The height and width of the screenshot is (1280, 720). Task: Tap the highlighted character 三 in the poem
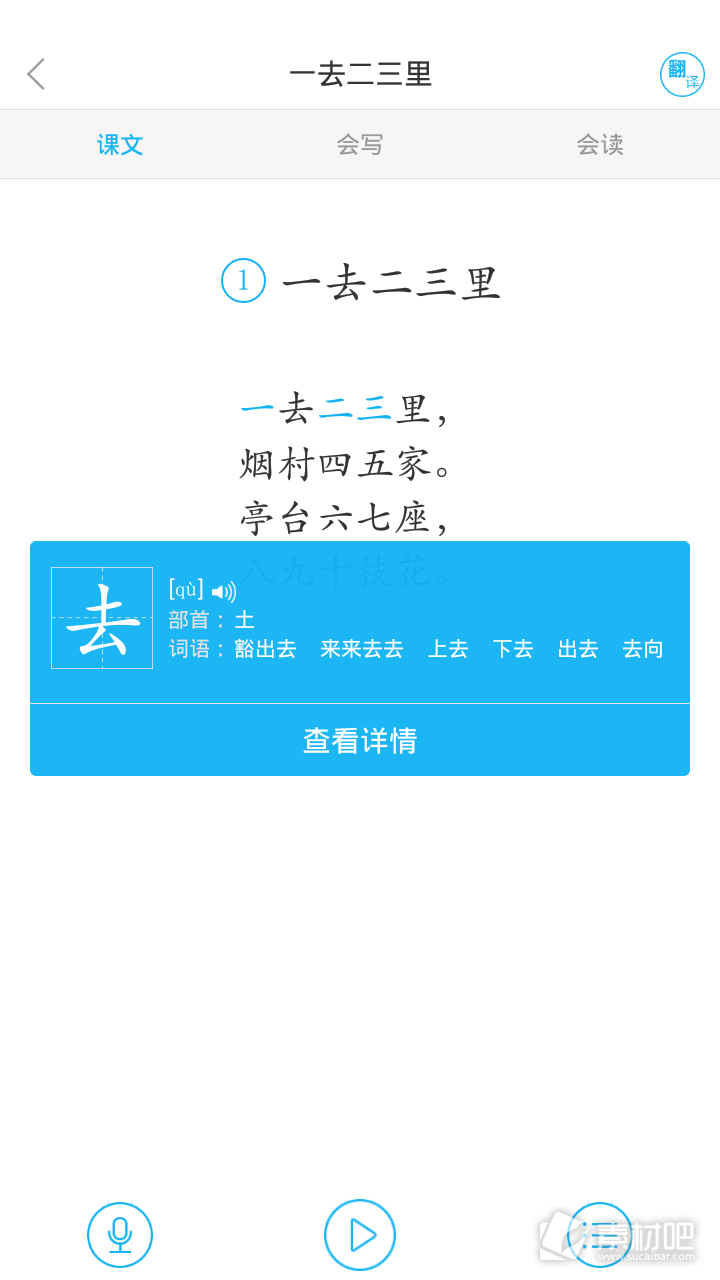point(375,409)
